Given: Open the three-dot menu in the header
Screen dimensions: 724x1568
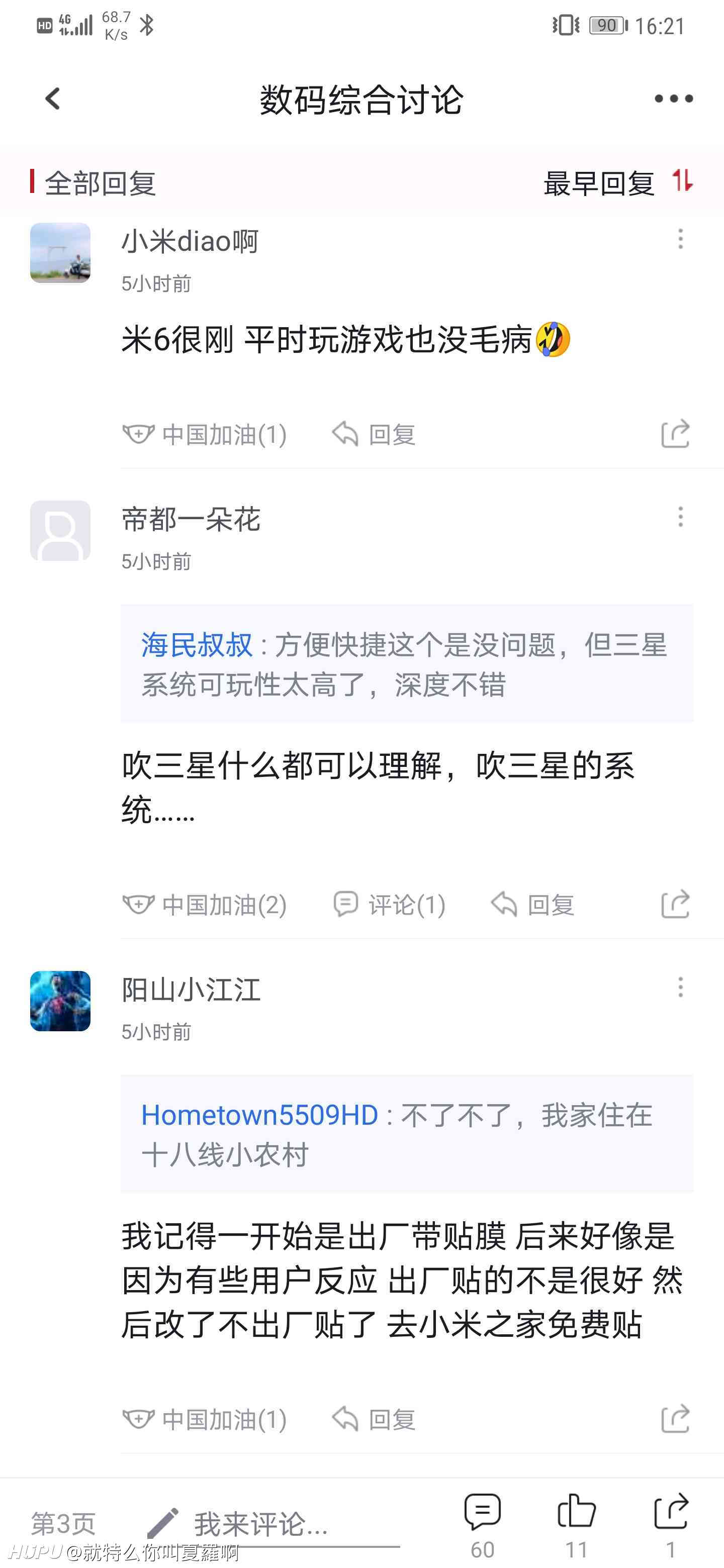Looking at the screenshot, I should [673, 99].
